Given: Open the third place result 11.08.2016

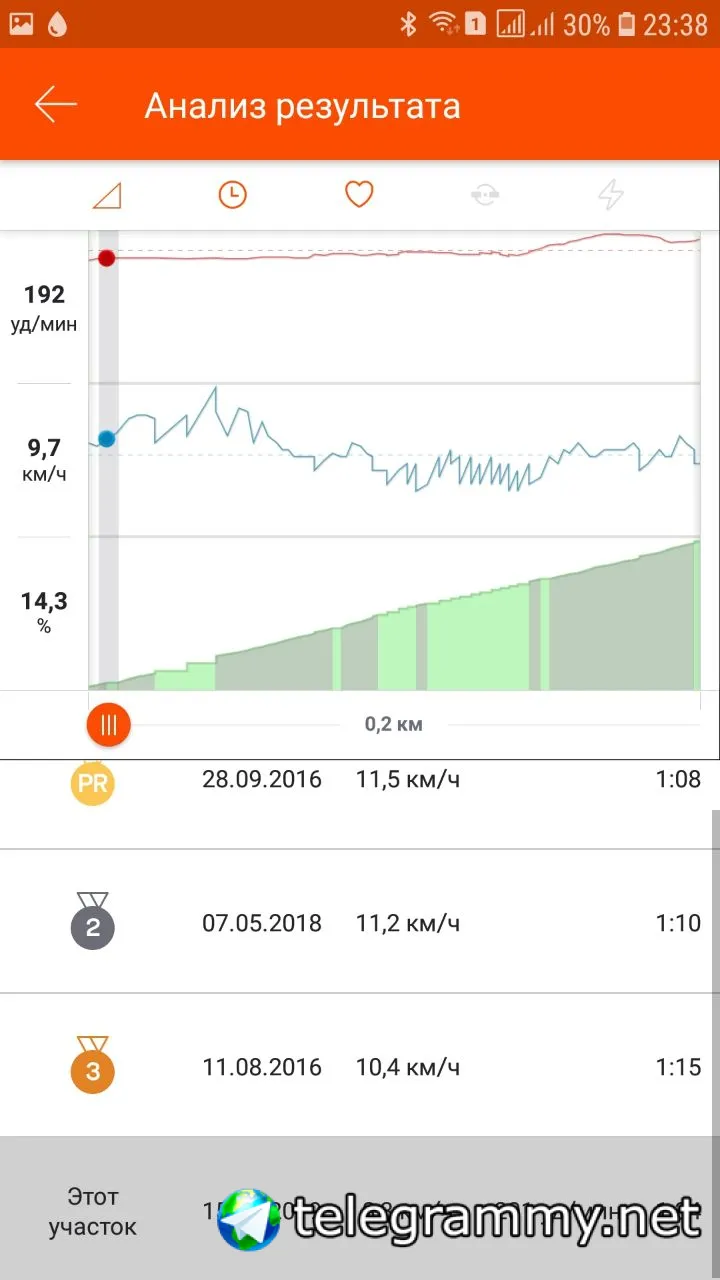Looking at the screenshot, I should (x=360, y=1067).
